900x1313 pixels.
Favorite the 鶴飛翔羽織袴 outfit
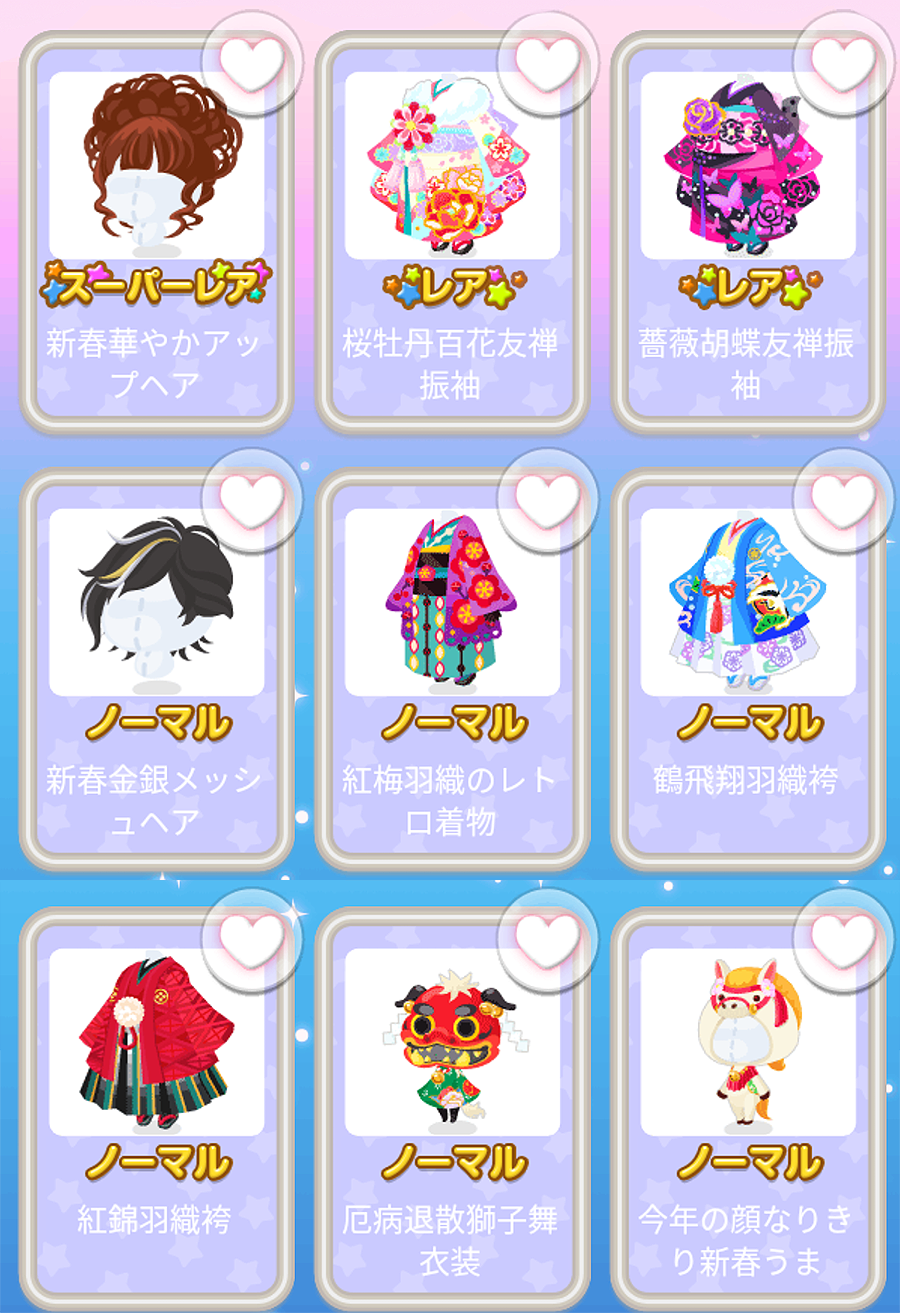point(843,498)
